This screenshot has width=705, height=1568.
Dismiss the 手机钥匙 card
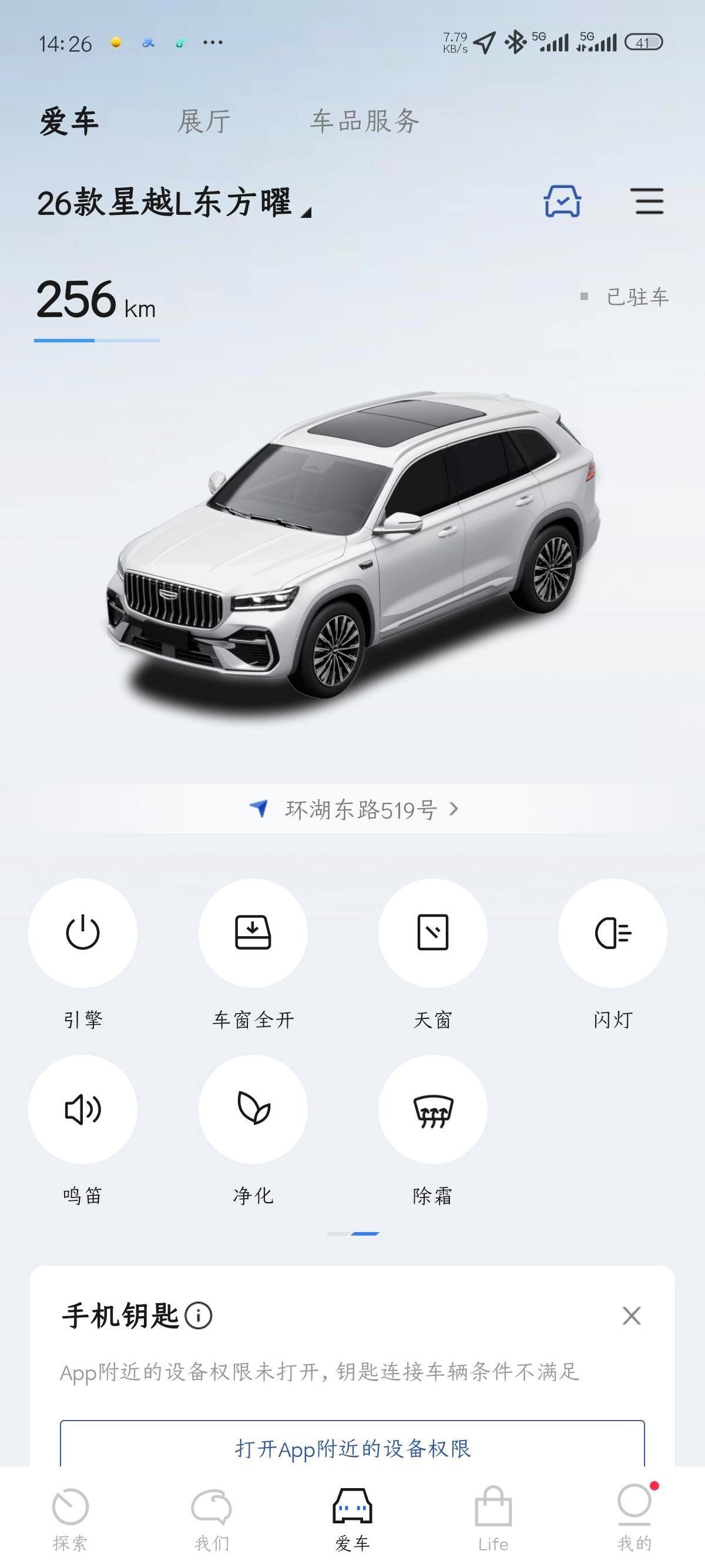pyautogui.click(x=632, y=1315)
